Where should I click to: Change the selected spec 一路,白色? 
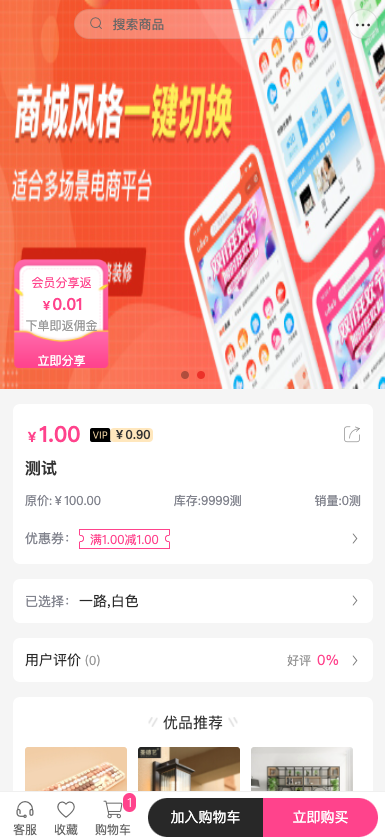point(192,601)
